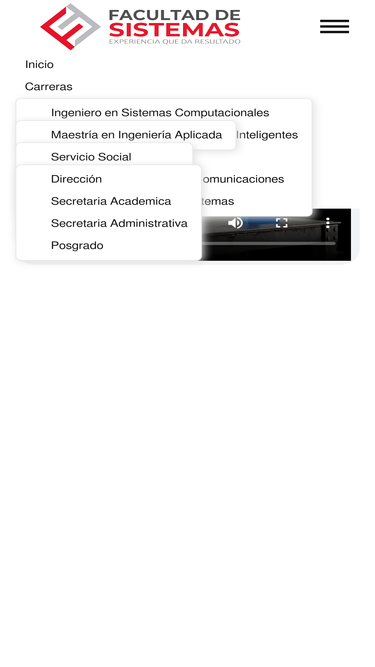The height and width of the screenshot is (667, 375).
Task: Open Ingeniero en Sistemas Computacionales
Action: 160,113
